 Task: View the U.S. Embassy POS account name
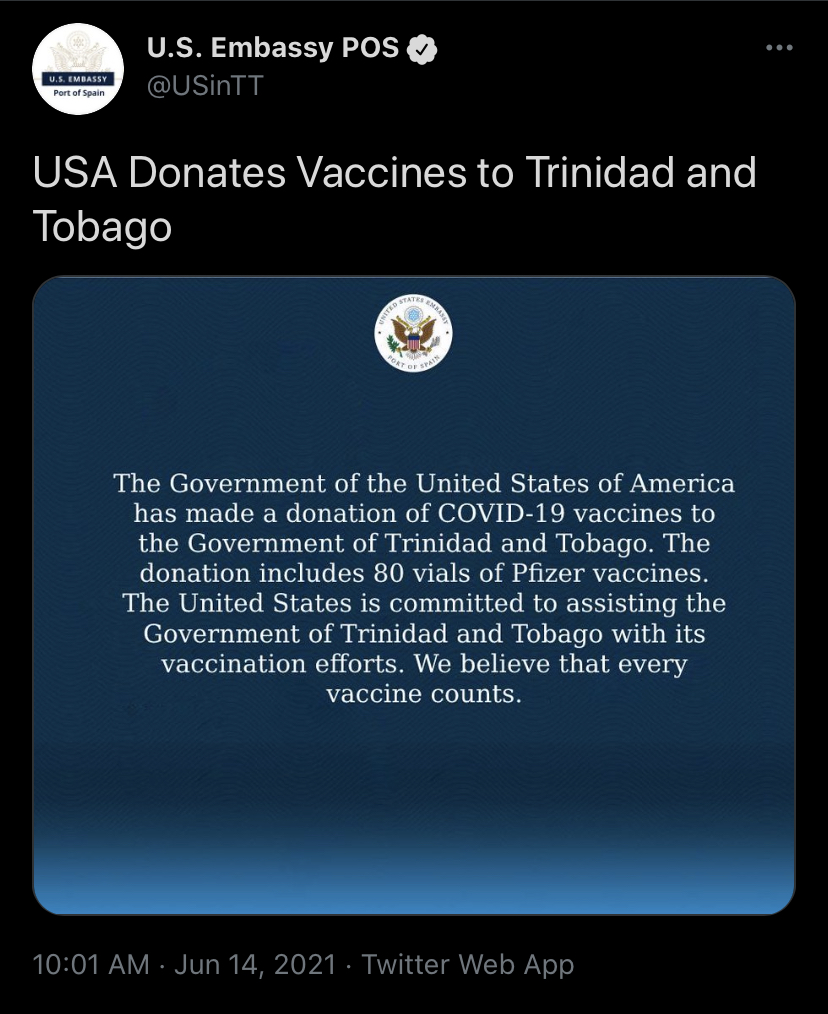tap(272, 47)
